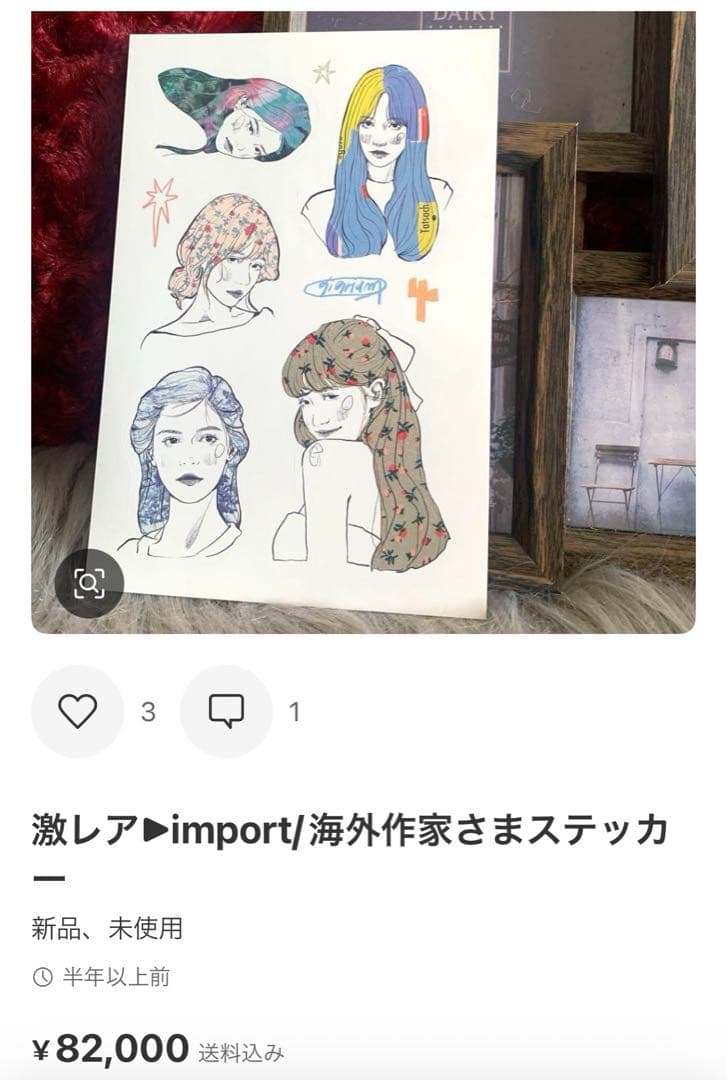Tap the camera-search circle in the photo corner
Viewport: 728px width, 1080px height.
click(91, 583)
